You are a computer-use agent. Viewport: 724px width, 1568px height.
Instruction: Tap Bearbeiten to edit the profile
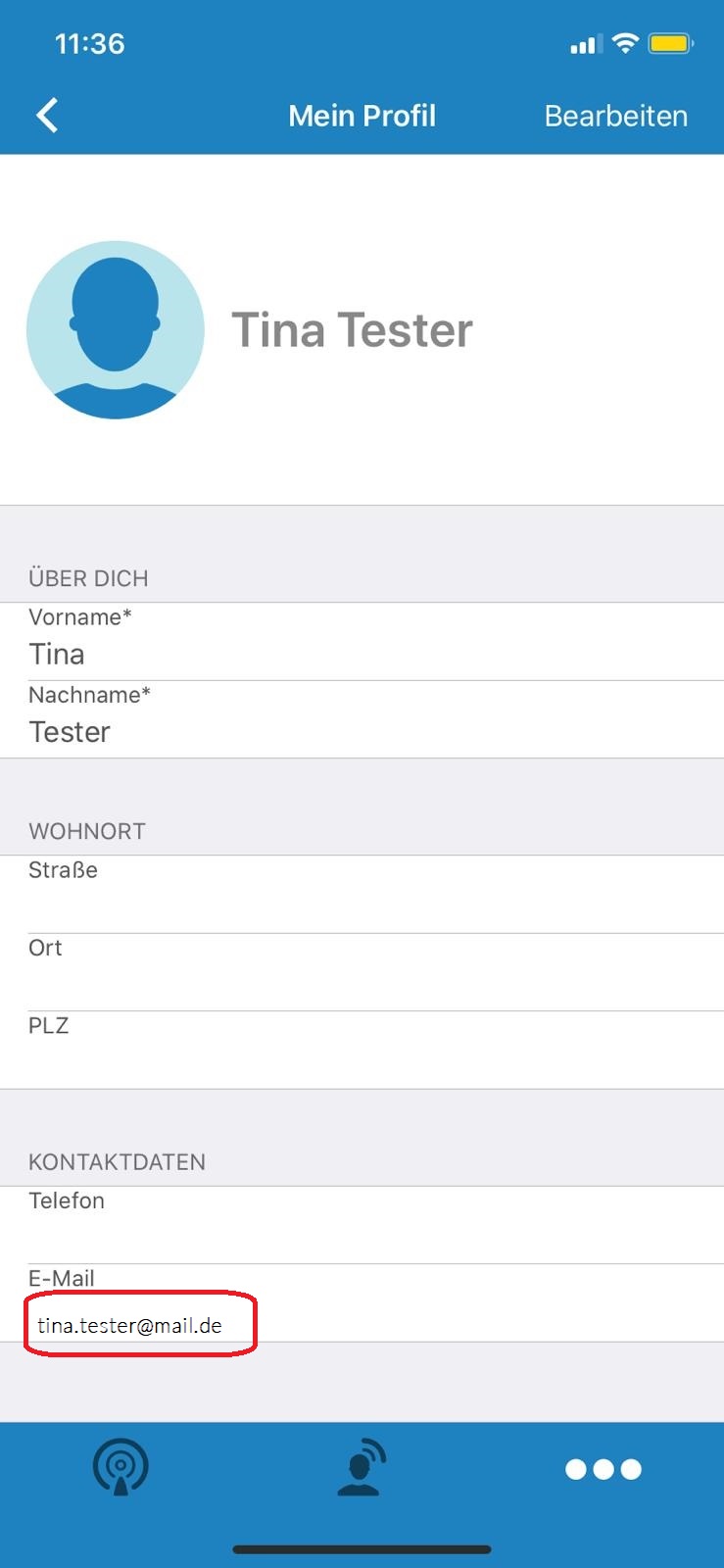click(615, 116)
